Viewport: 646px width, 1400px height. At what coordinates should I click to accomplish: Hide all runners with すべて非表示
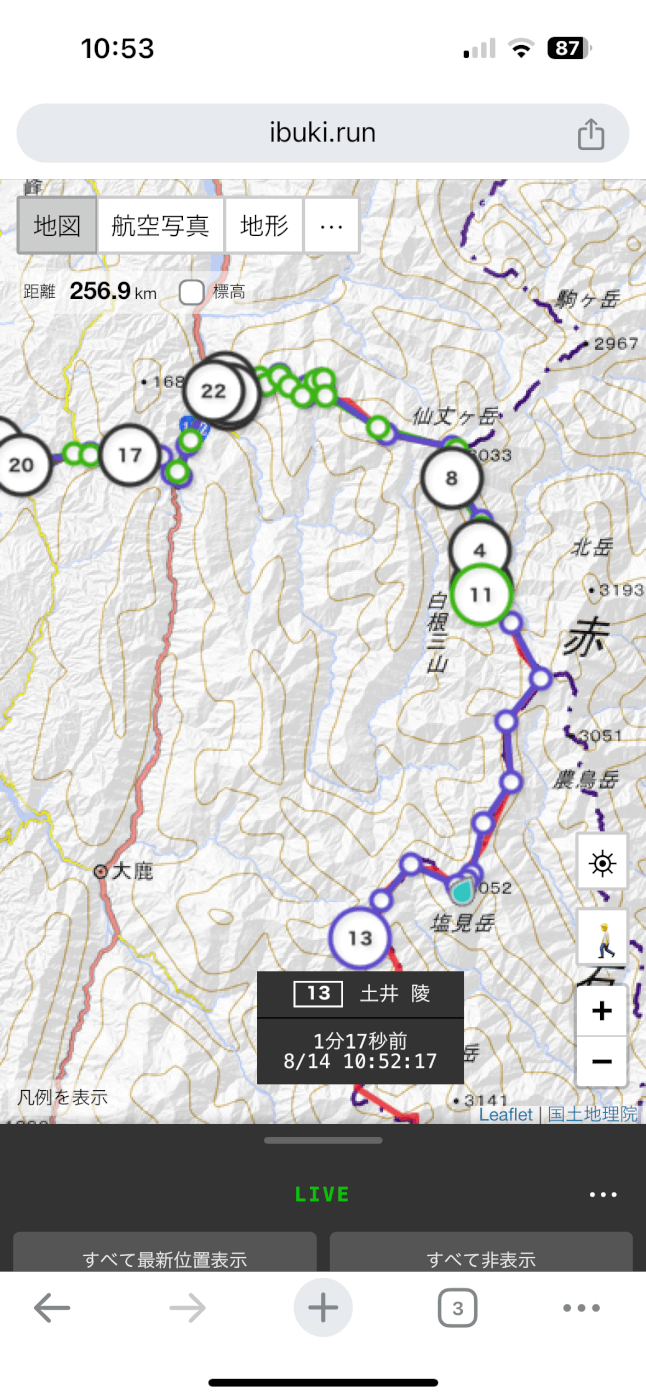click(481, 1259)
